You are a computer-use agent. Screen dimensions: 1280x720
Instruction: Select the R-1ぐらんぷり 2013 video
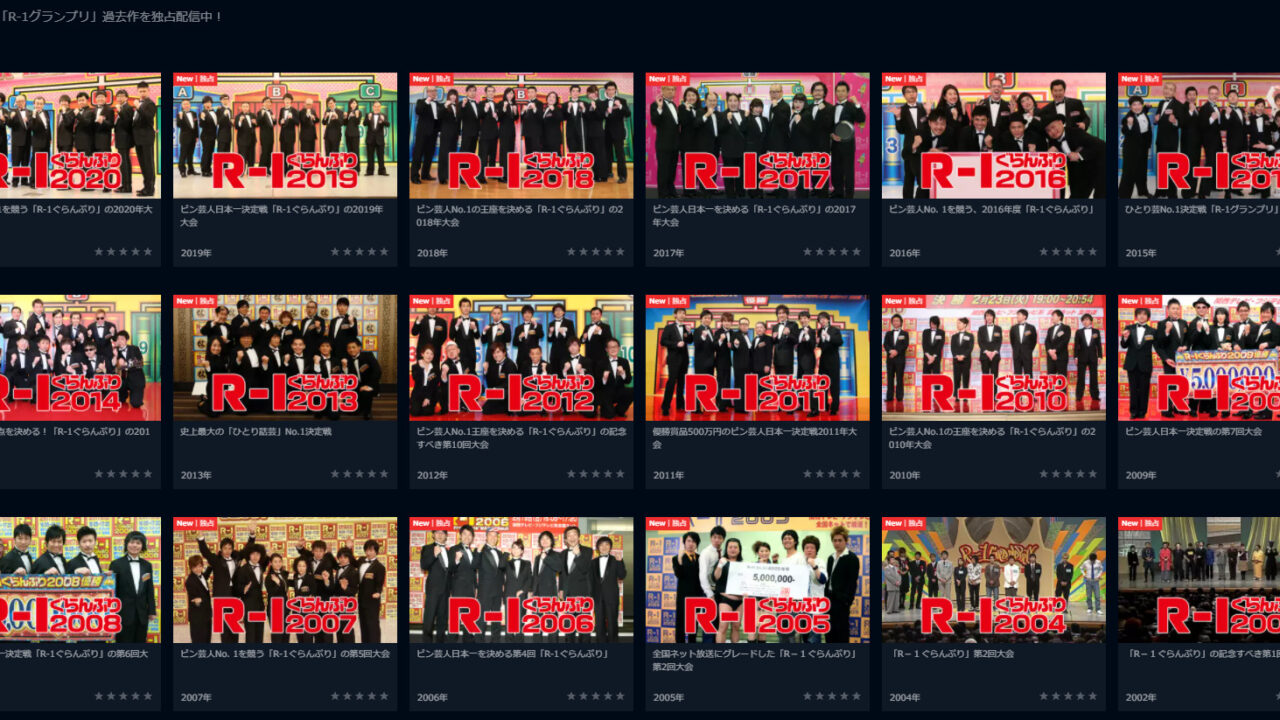[285, 357]
